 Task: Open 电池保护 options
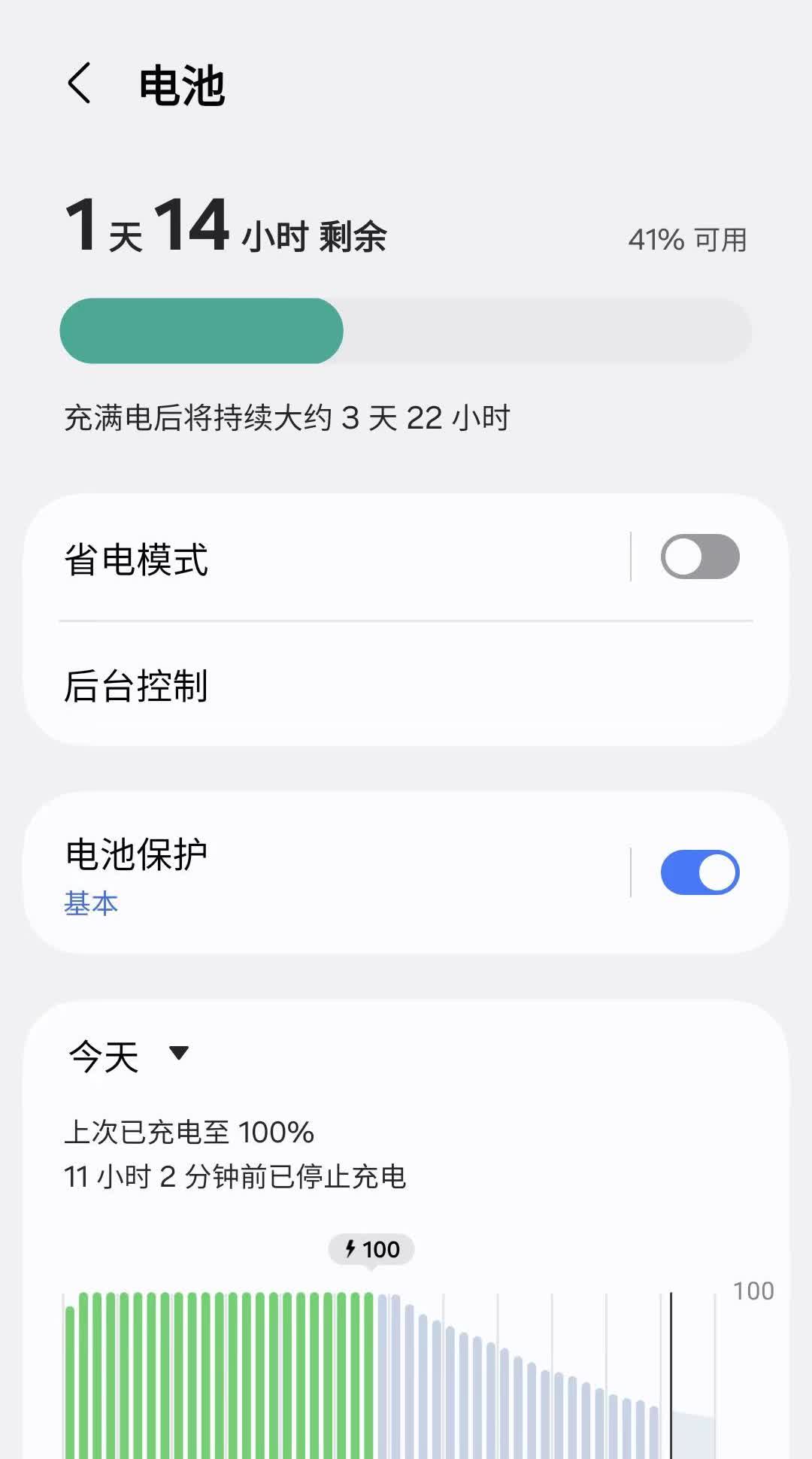pos(301,872)
